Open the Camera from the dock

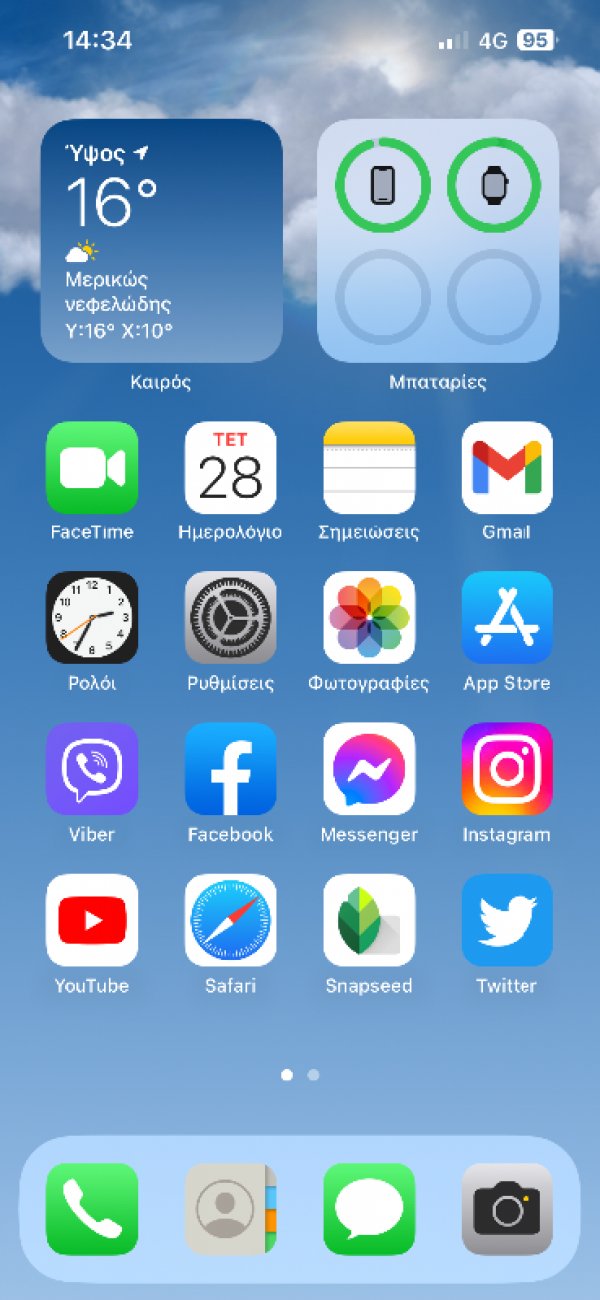click(507, 1209)
